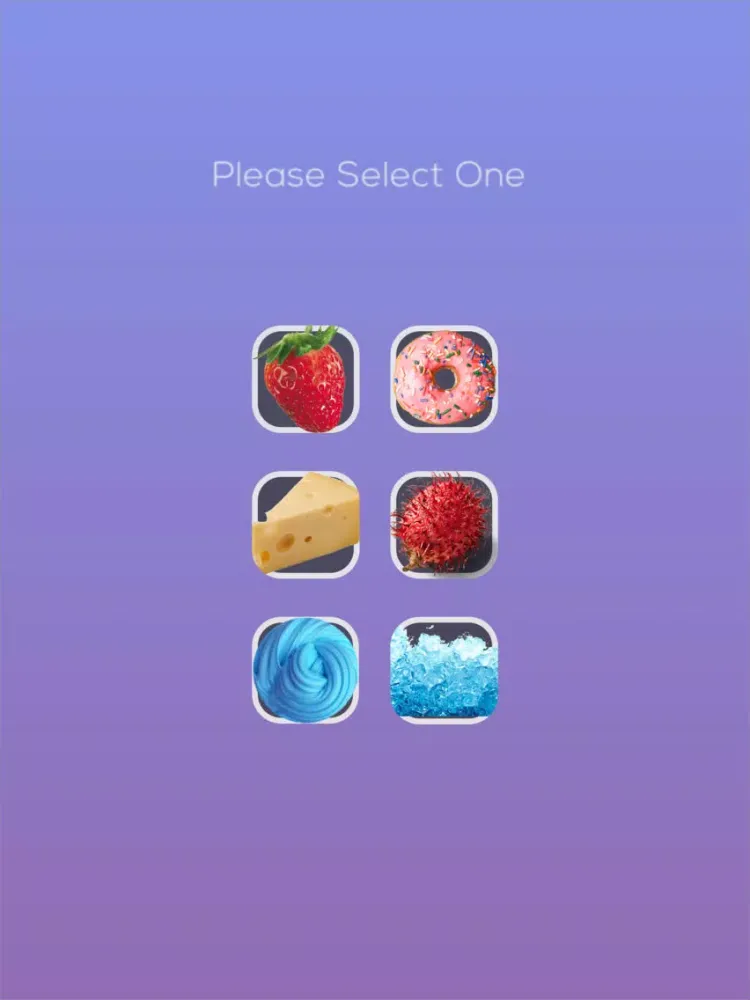The height and width of the screenshot is (1000, 750).
Task: Select the spiky red rambutan tile
Action: 444,524
